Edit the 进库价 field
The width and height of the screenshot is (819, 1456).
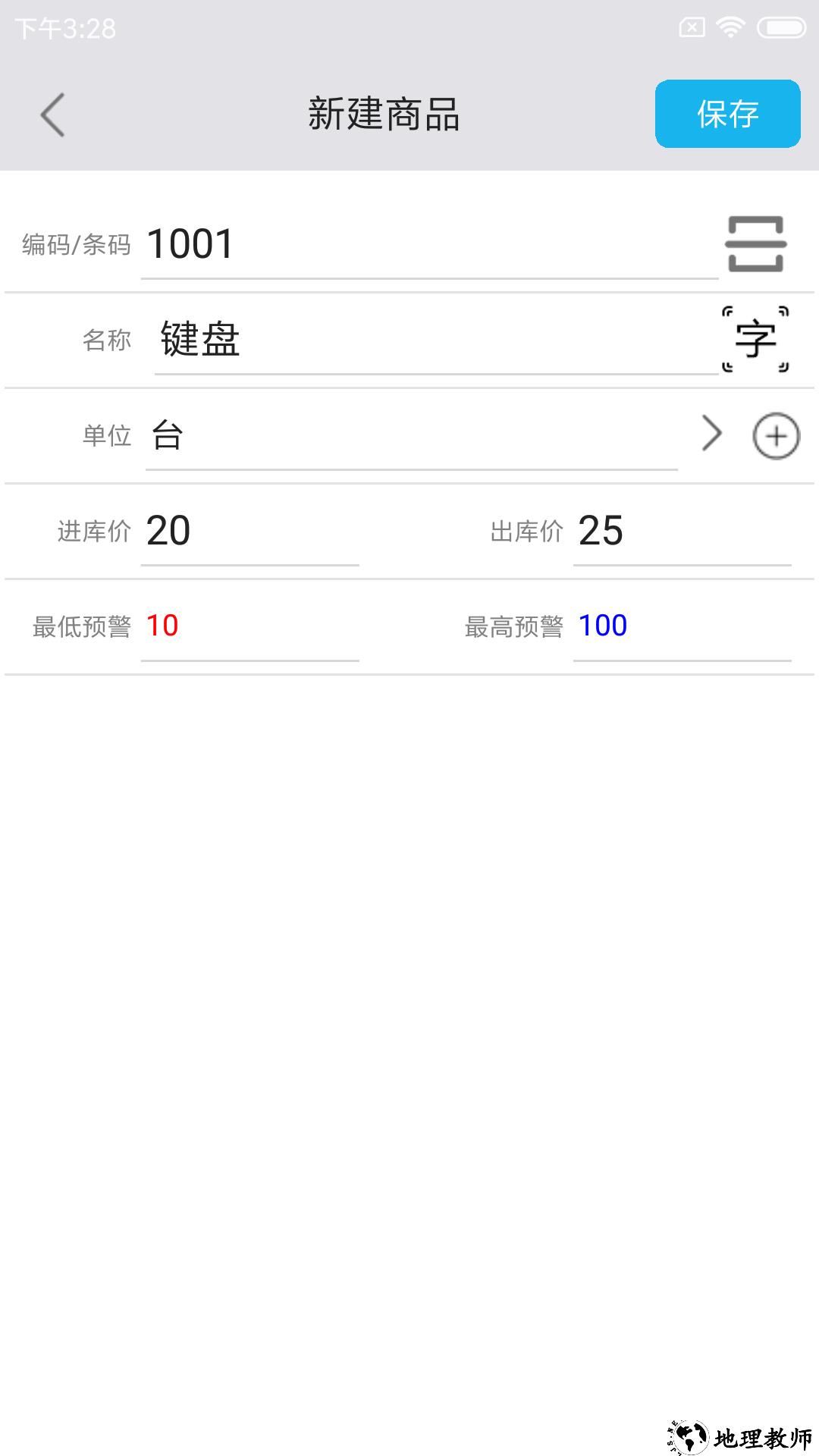click(x=249, y=531)
